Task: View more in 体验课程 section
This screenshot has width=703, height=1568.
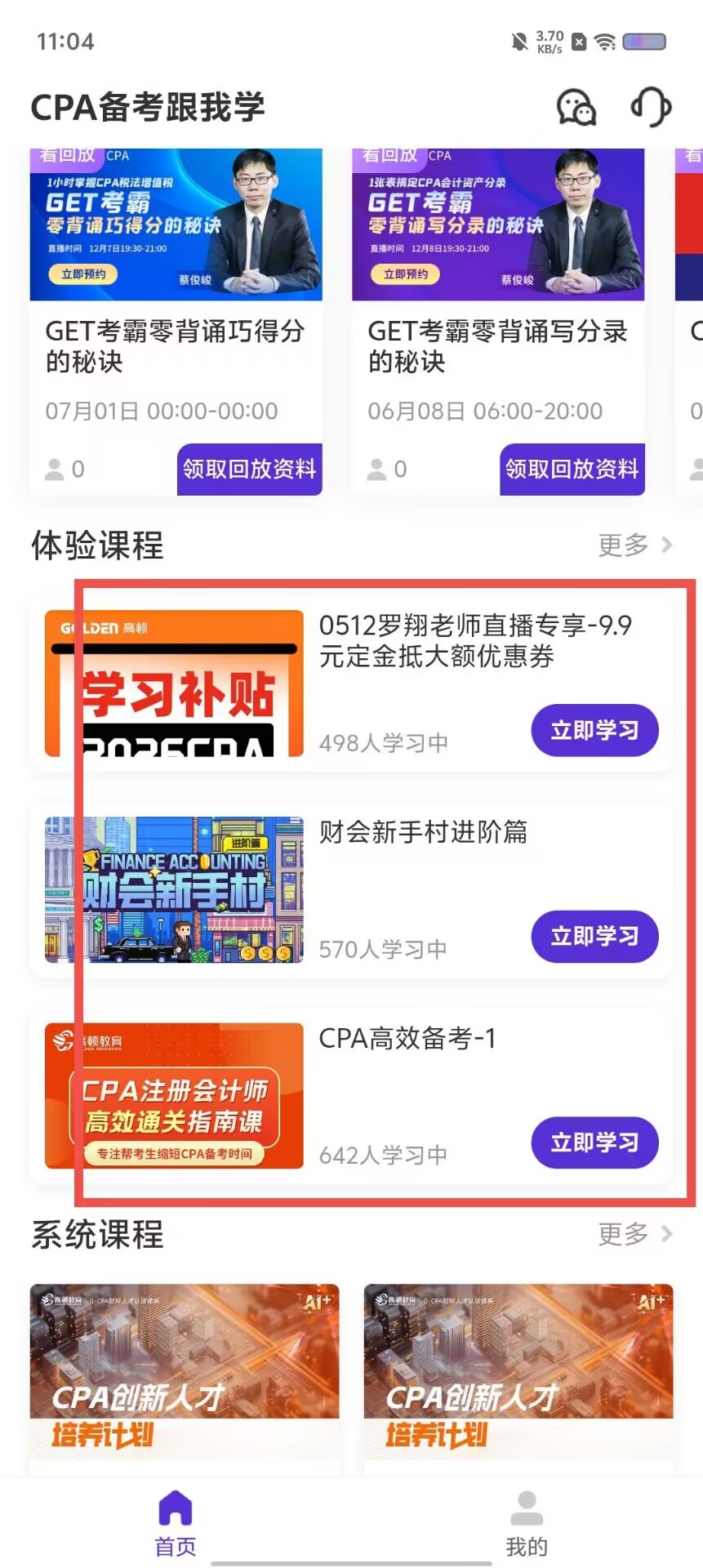Action: click(635, 545)
